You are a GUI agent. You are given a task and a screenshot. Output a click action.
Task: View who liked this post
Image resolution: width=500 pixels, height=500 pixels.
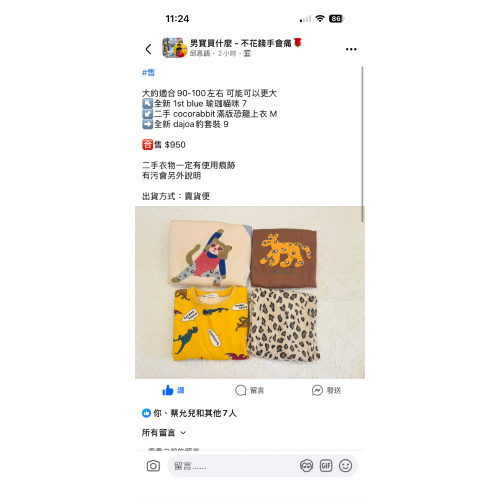click(189, 413)
